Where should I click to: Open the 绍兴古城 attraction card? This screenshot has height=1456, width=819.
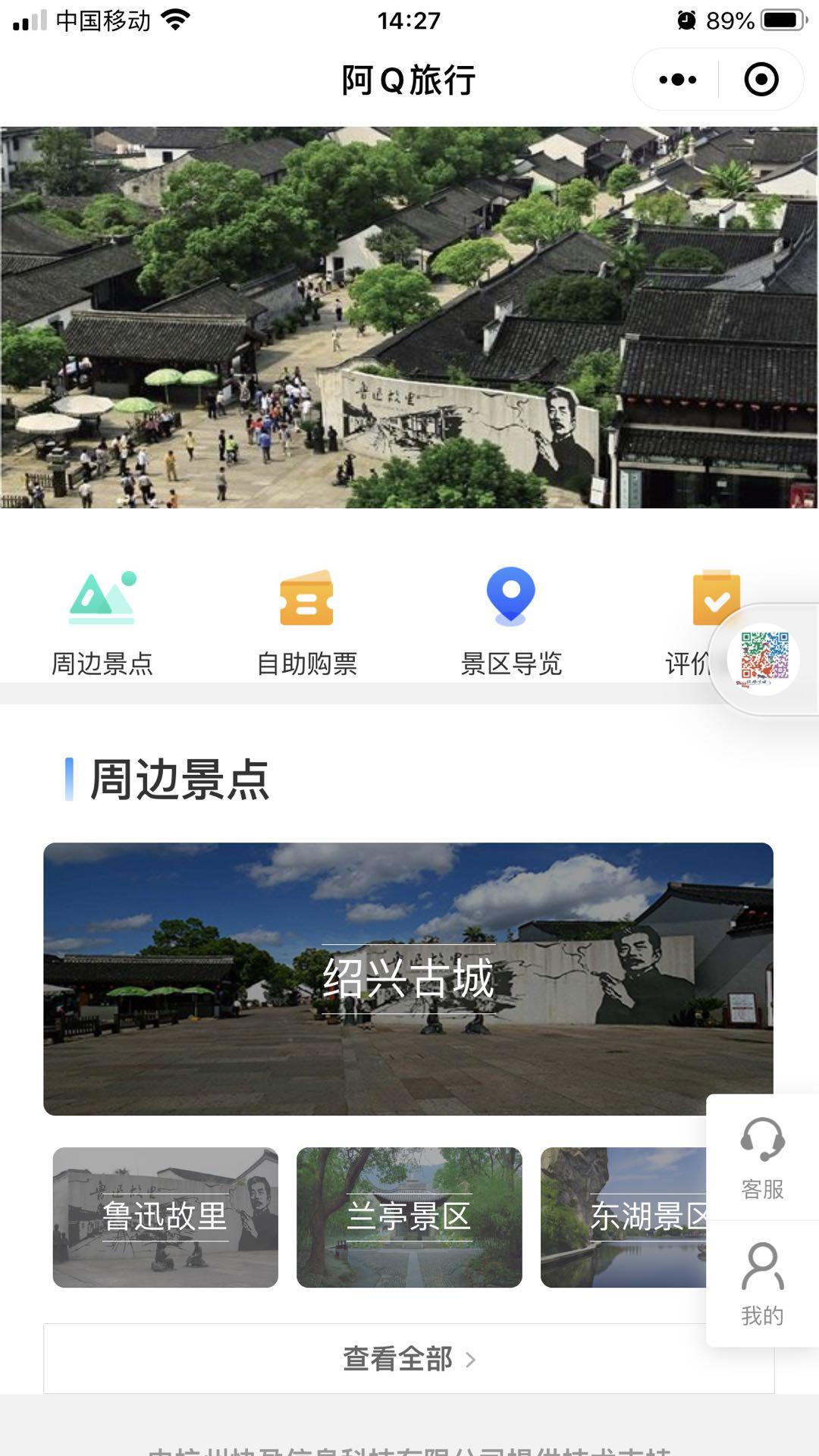408,978
